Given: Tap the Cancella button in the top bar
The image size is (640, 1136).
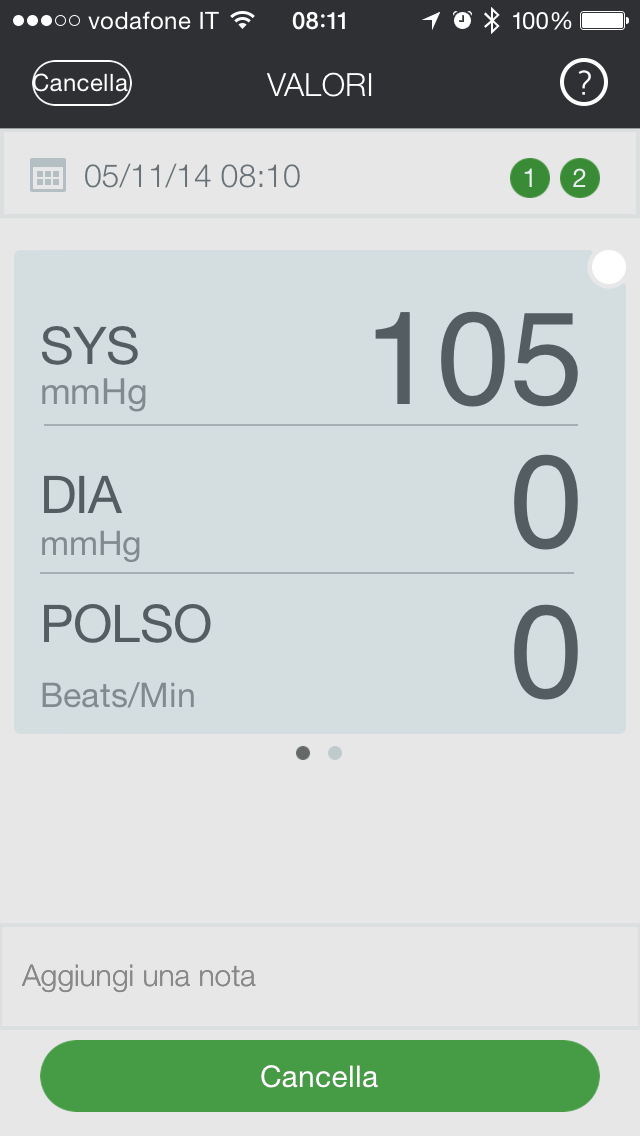Looking at the screenshot, I should (x=82, y=84).
